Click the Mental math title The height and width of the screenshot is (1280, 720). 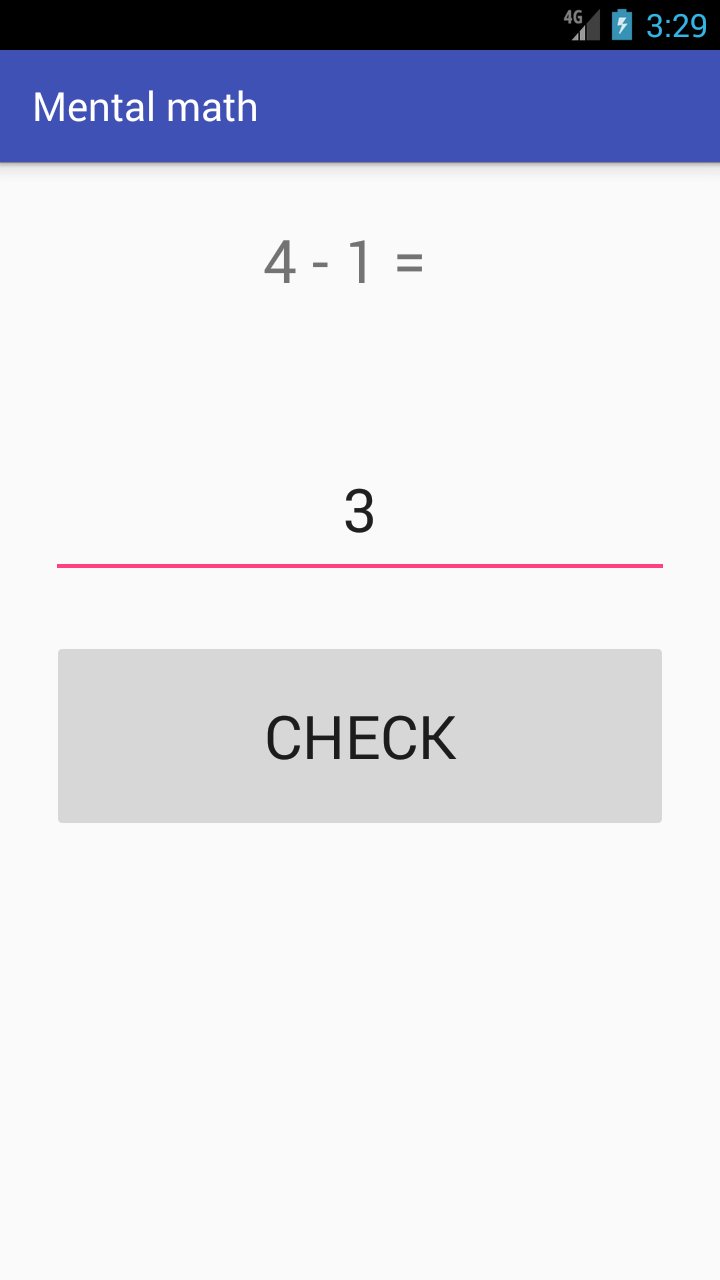tap(144, 106)
